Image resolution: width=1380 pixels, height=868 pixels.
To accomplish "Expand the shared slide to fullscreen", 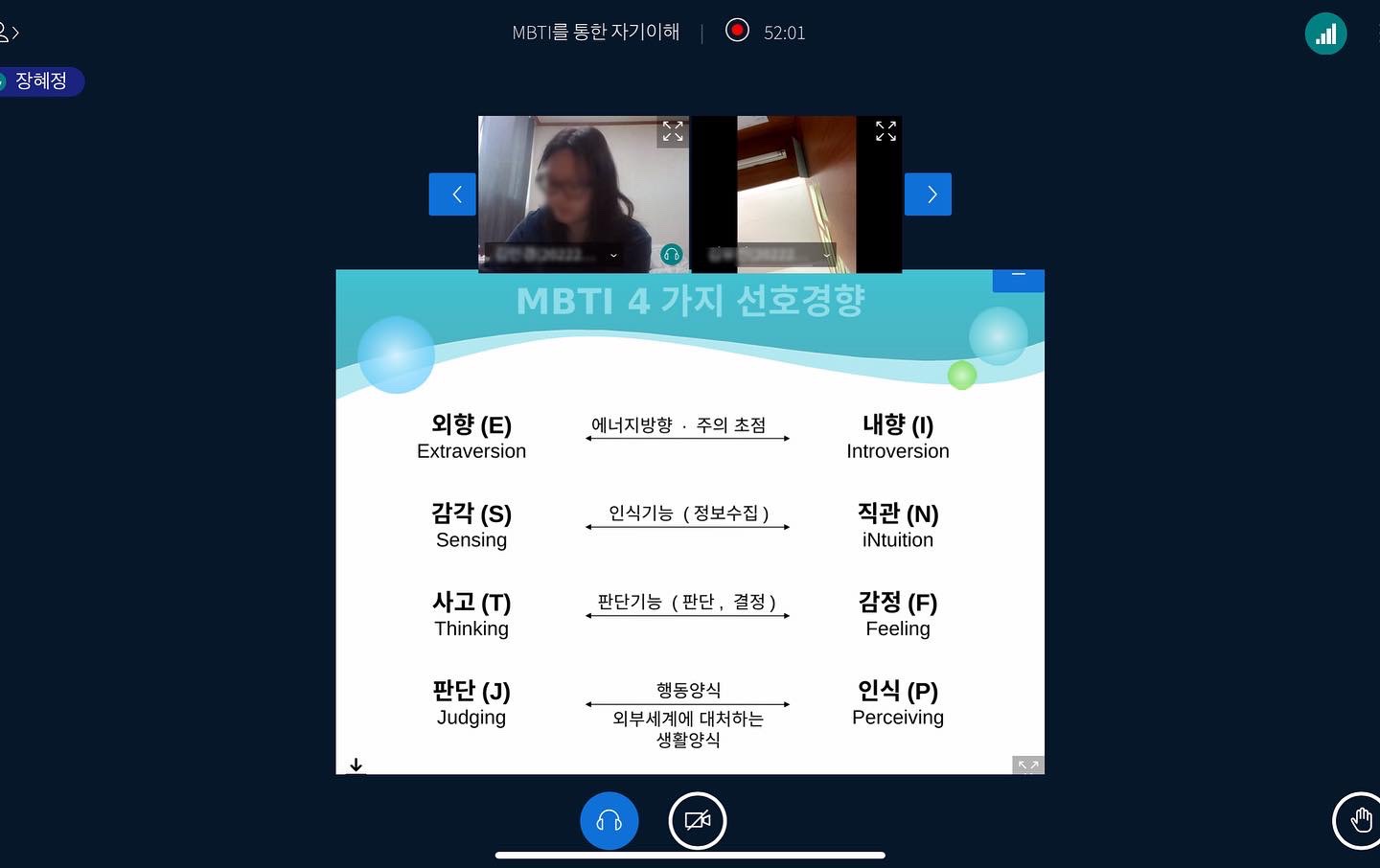I will (x=1027, y=765).
